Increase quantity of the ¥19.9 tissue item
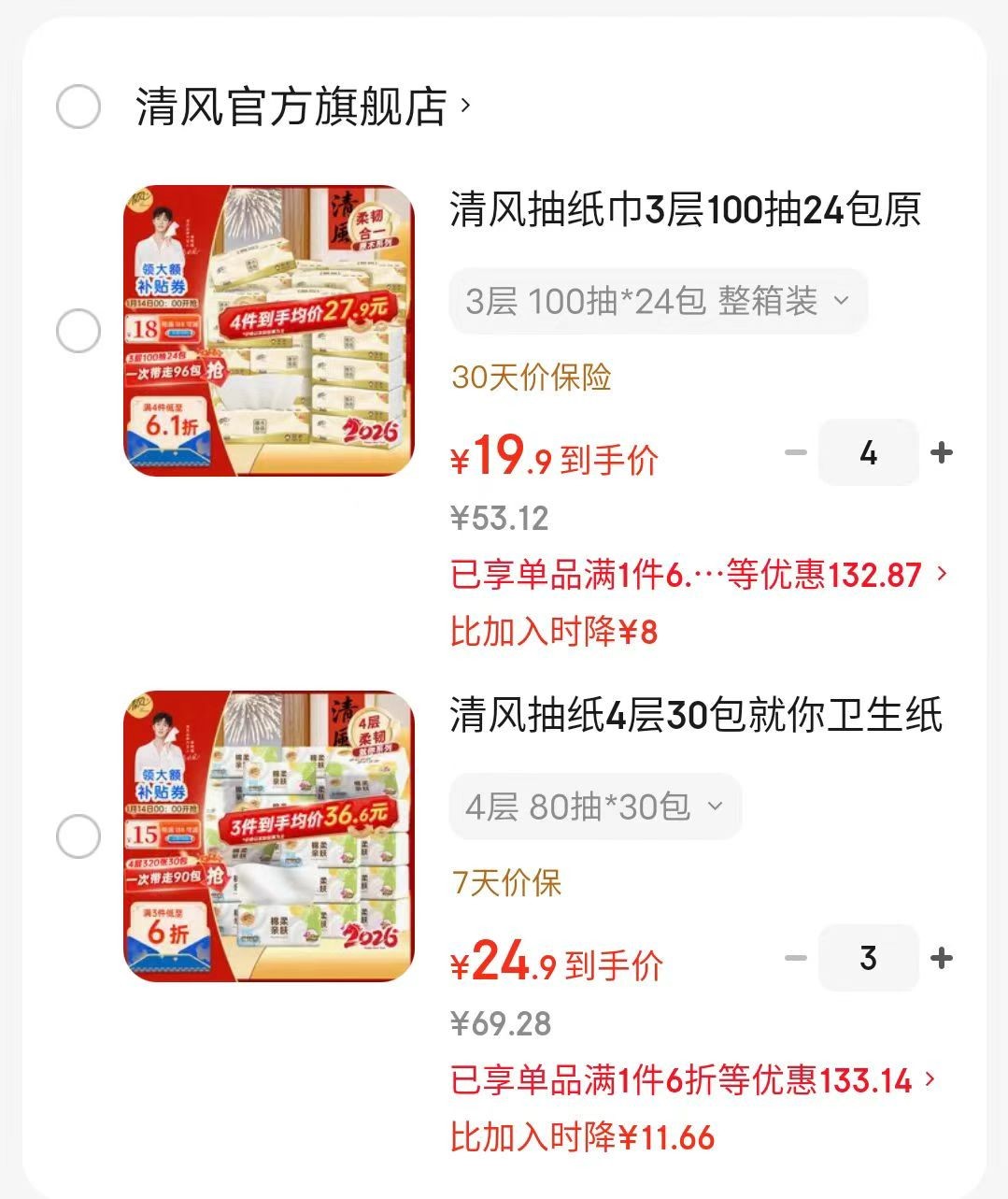This screenshot has height=1199, width=1008. pos(942,453)
